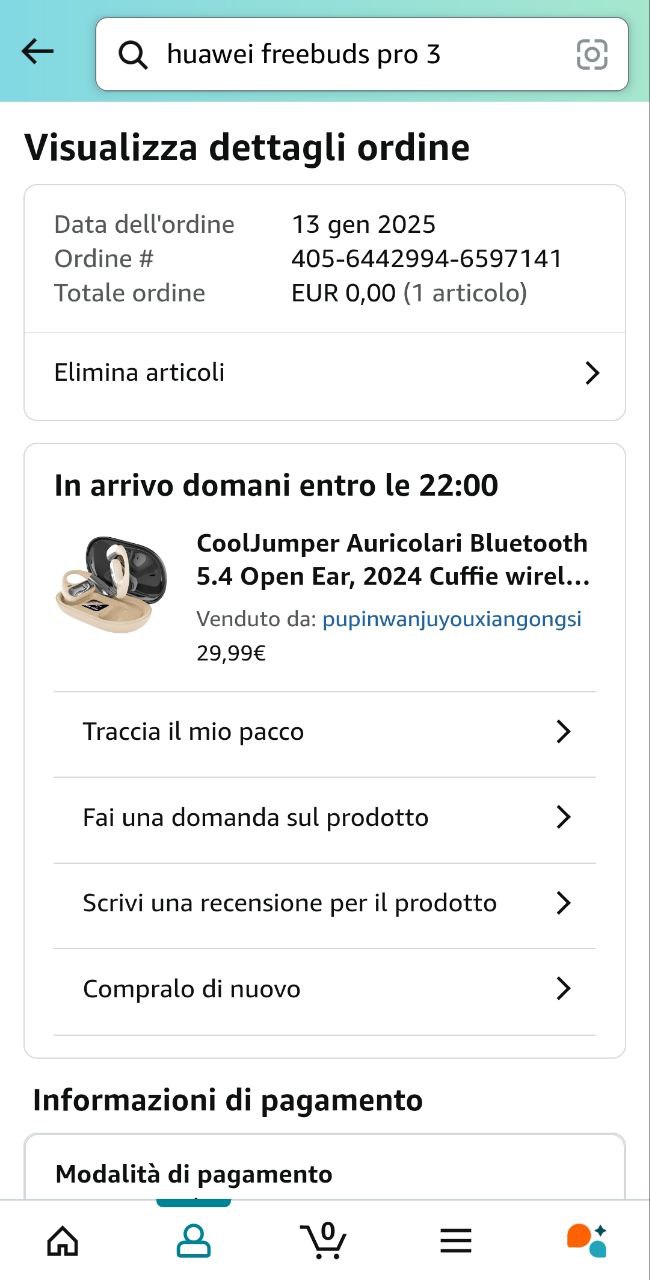This screenshot has width=650, height=1280.
Task: Open the CoolJumper earbuds product image
Action: [104, 584]
